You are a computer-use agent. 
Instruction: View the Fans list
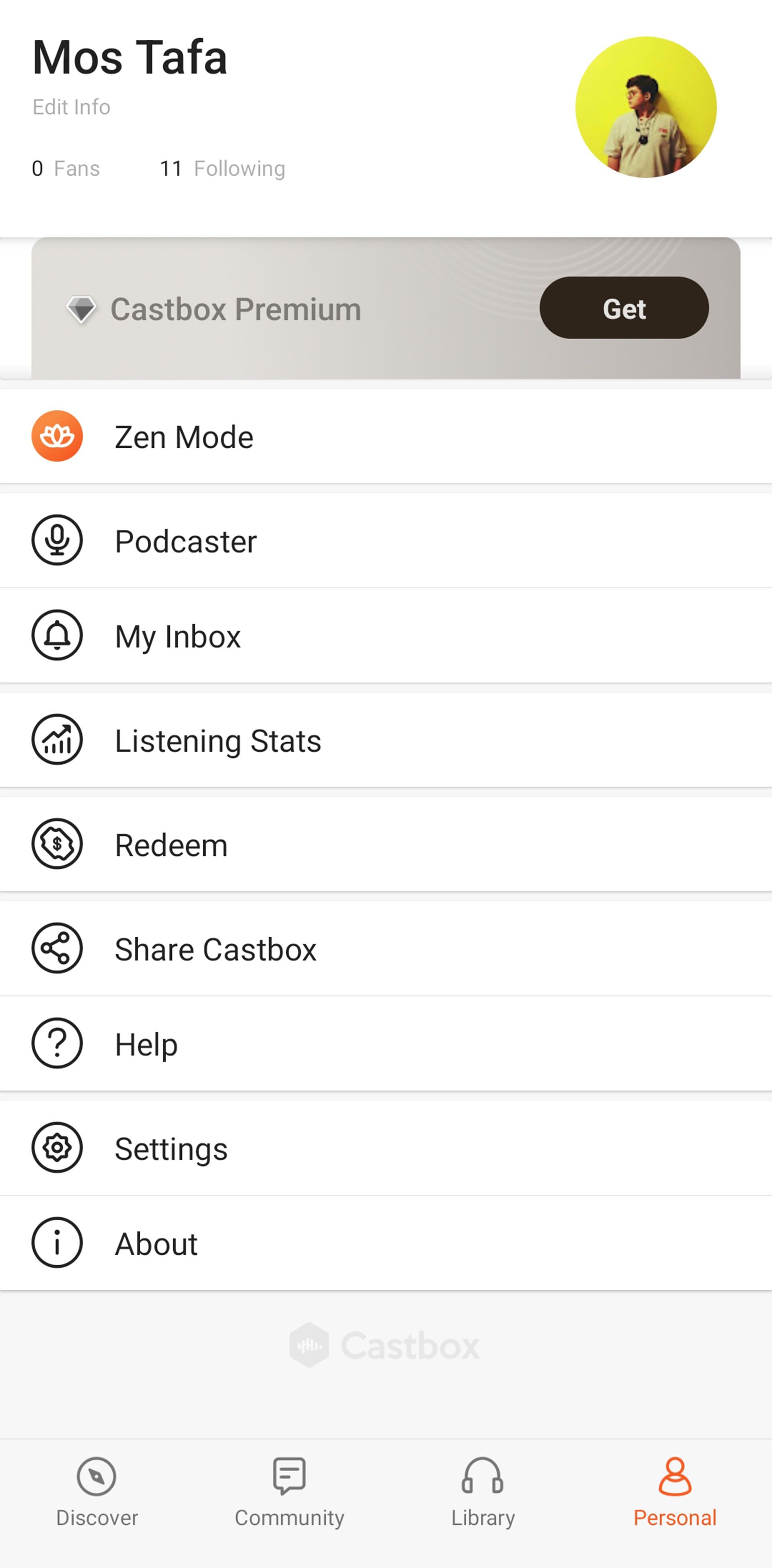66,168
